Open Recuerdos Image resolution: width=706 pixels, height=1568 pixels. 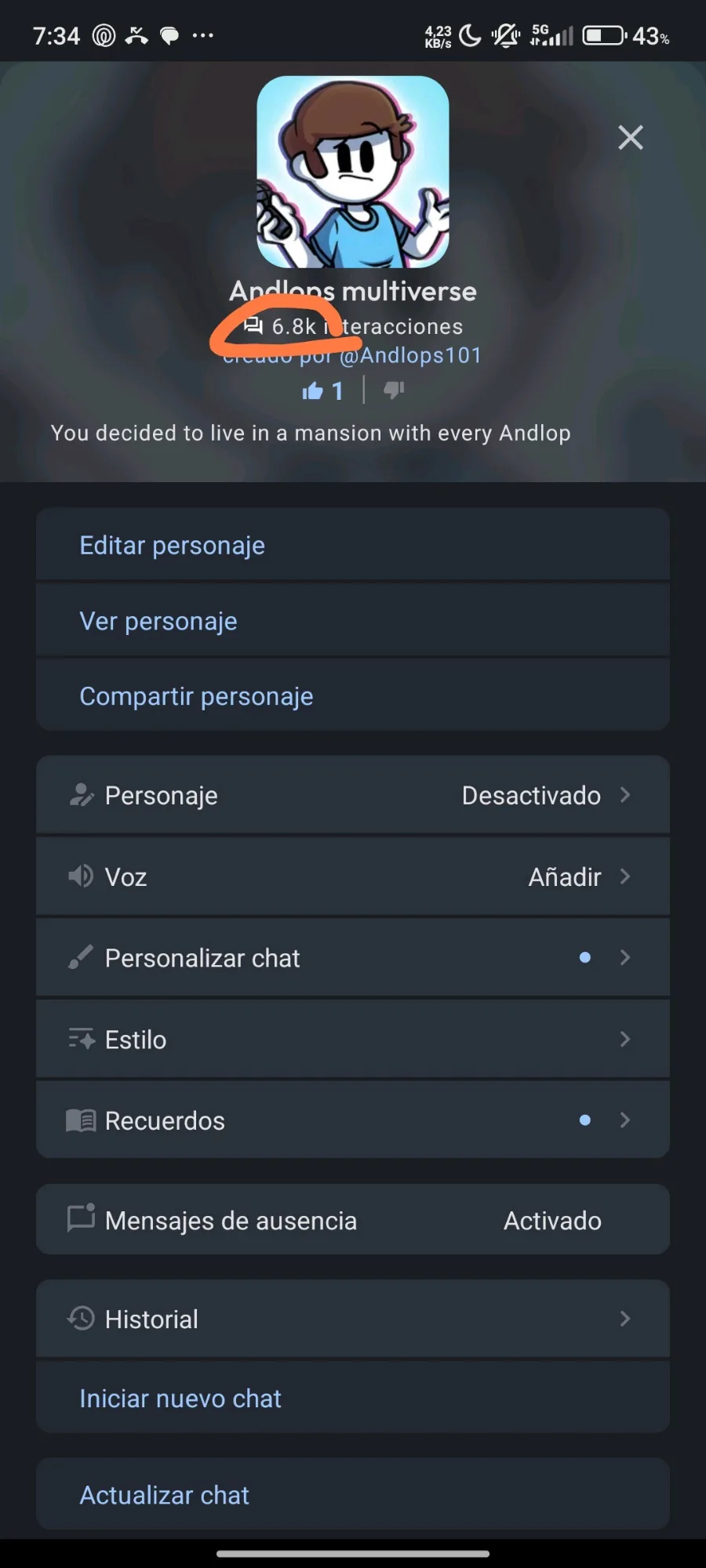pyautogui.click(x=353, y=1120)
